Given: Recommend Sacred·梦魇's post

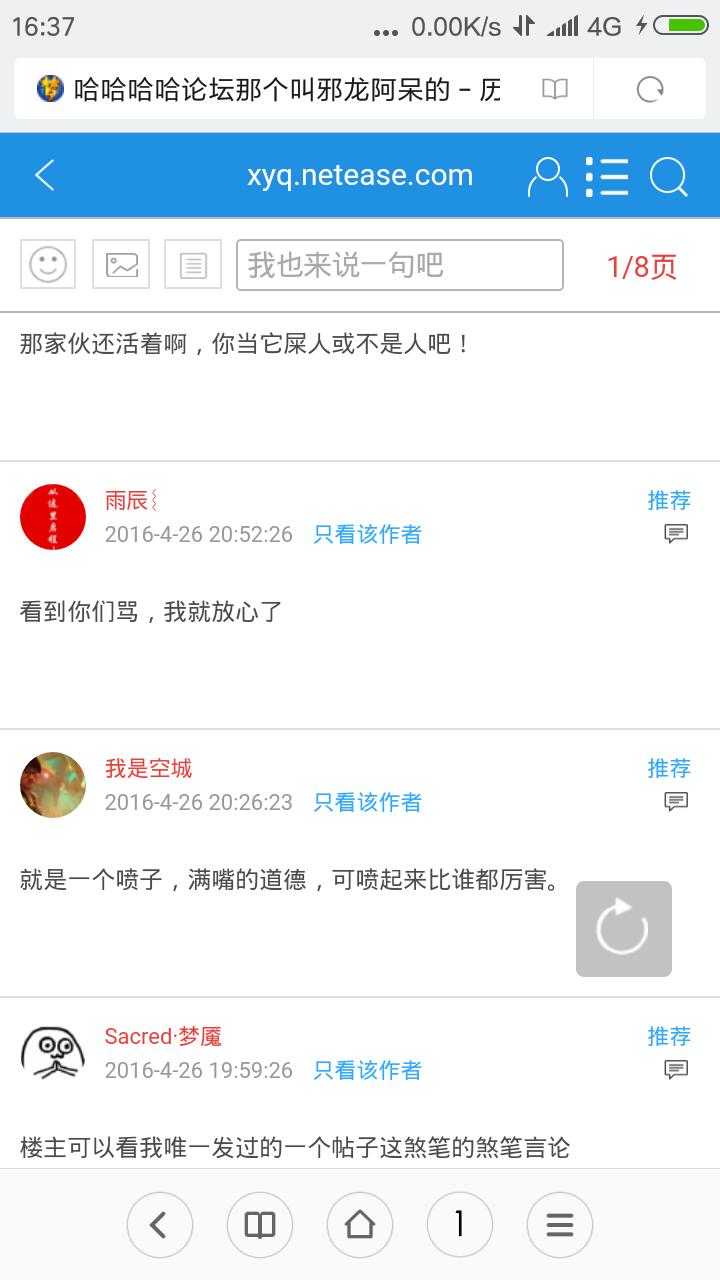Looking at the screenshot, I should point(668,1036).
